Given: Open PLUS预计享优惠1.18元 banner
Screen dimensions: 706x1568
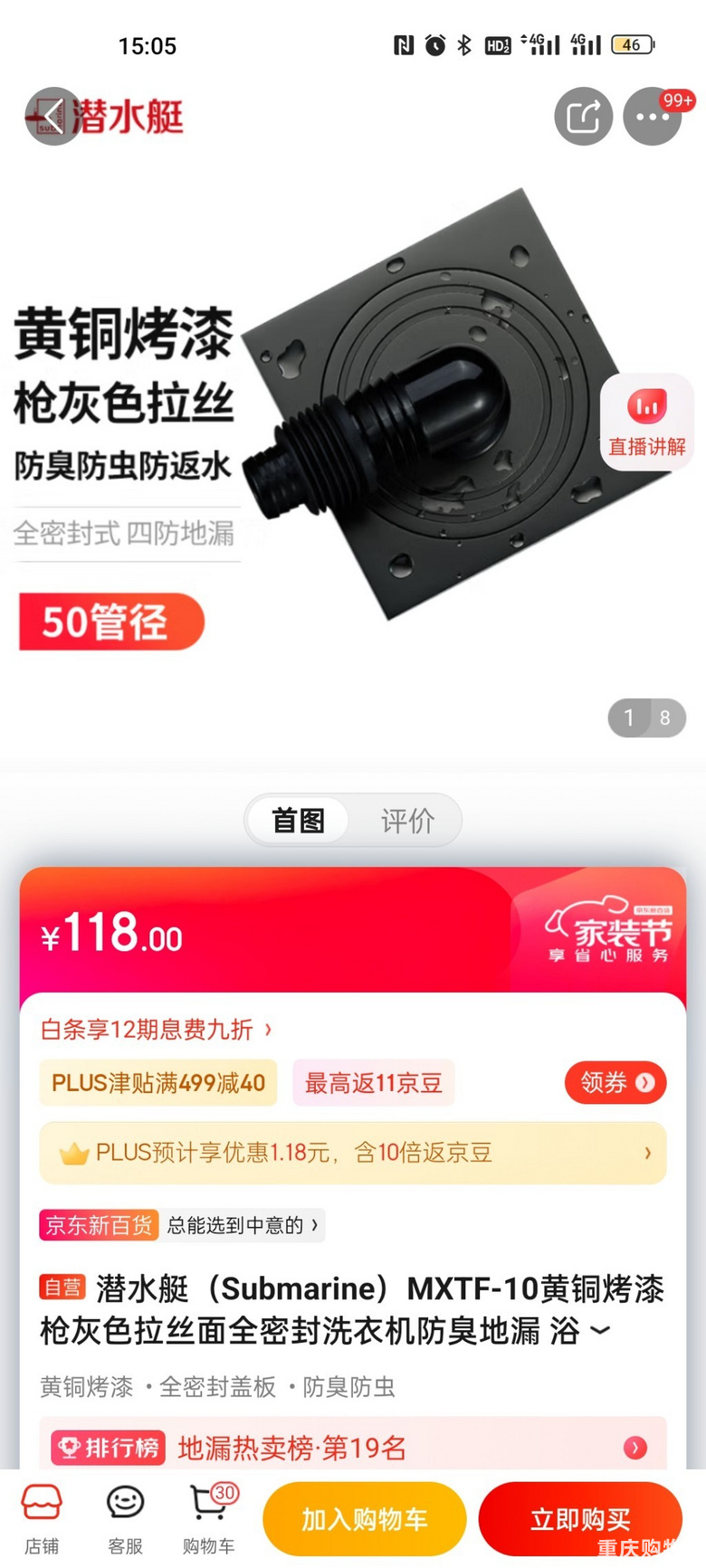Looking at the screenshot, I should [x=353, y=1153].
